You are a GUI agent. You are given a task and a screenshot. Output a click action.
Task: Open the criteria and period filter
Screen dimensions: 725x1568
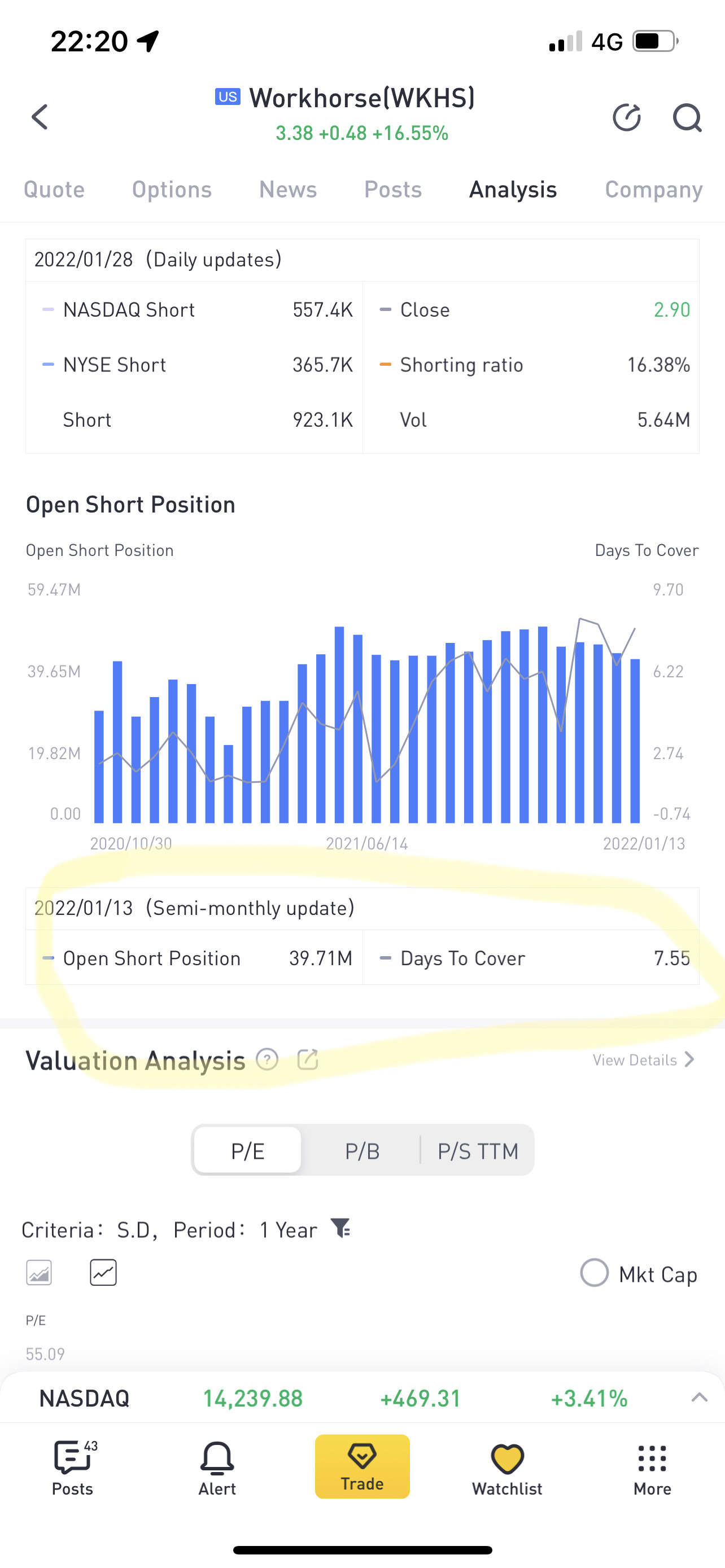[x=340, y=1228]
